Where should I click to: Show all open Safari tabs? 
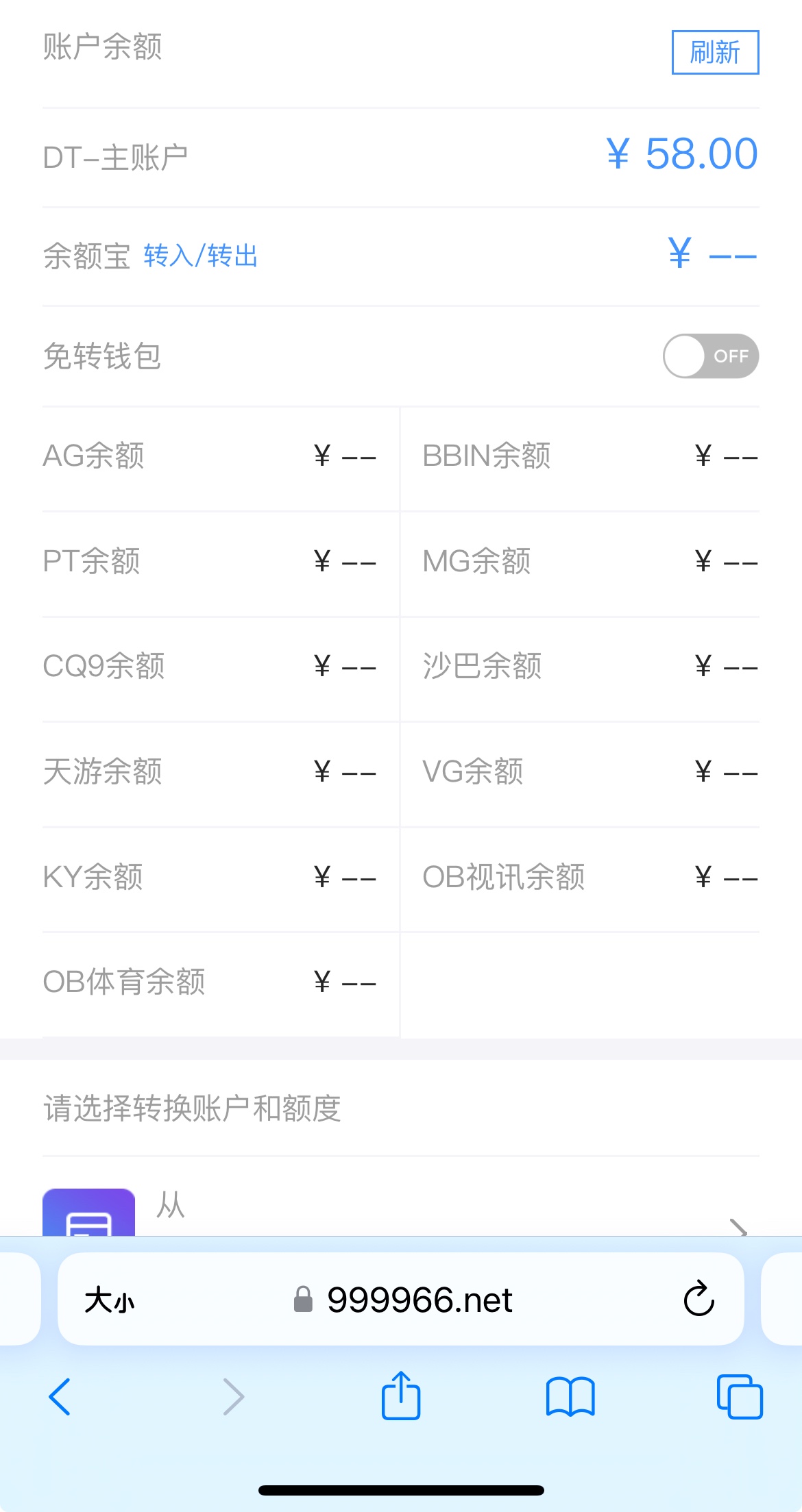pos(739,1396)
